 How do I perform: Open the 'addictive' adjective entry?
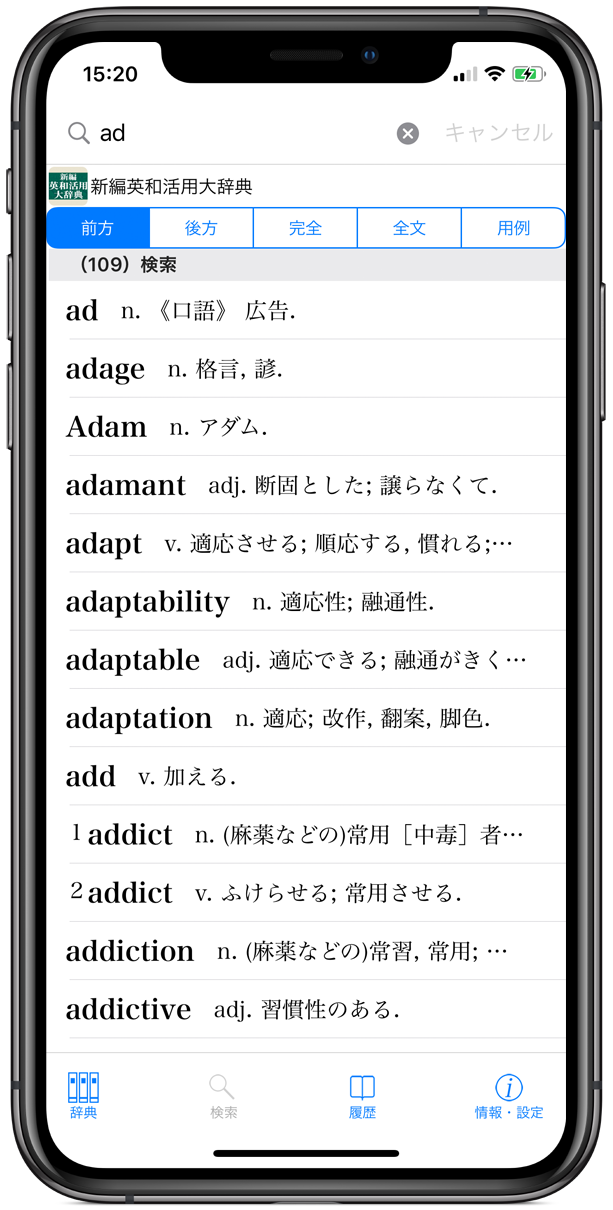pos(306,1009)
